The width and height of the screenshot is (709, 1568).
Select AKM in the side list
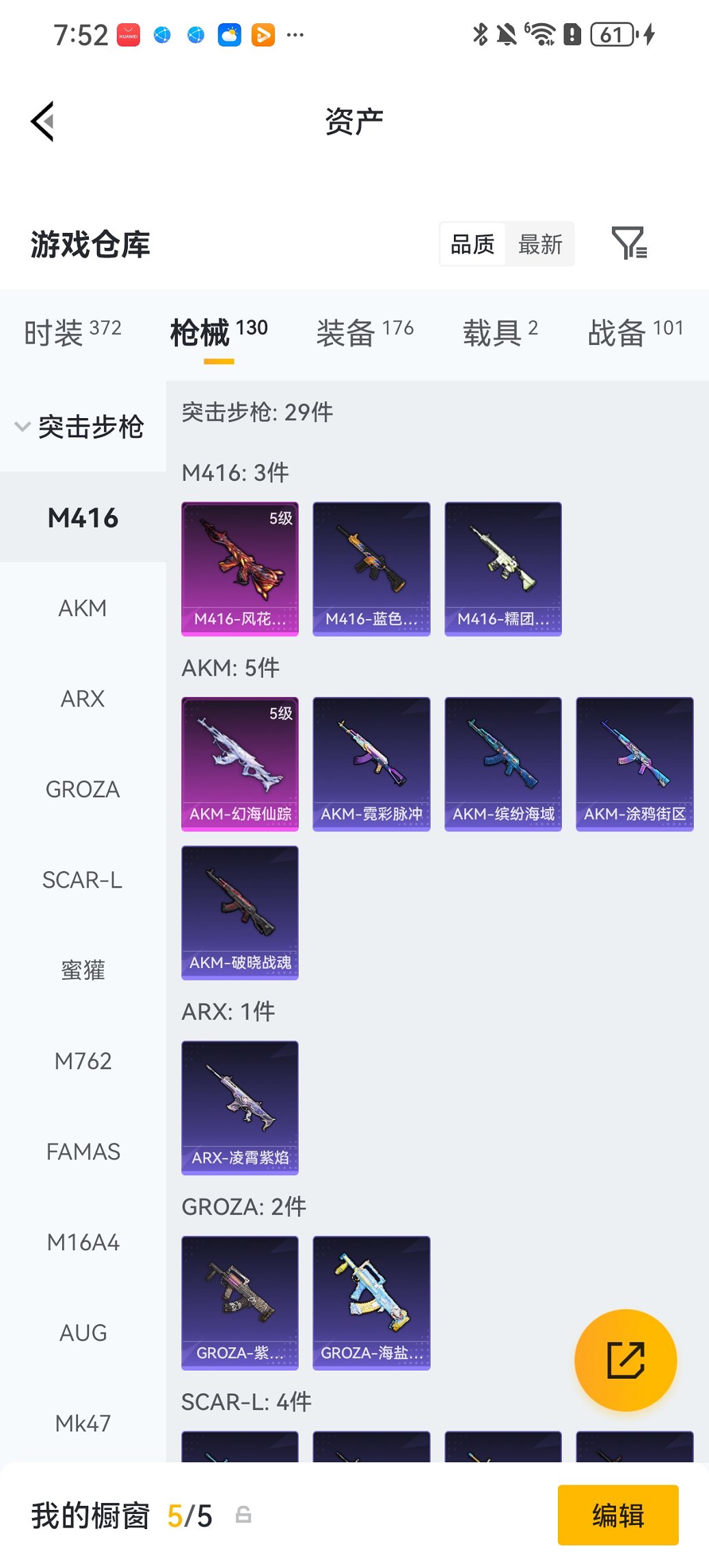(x=83, y=608)
